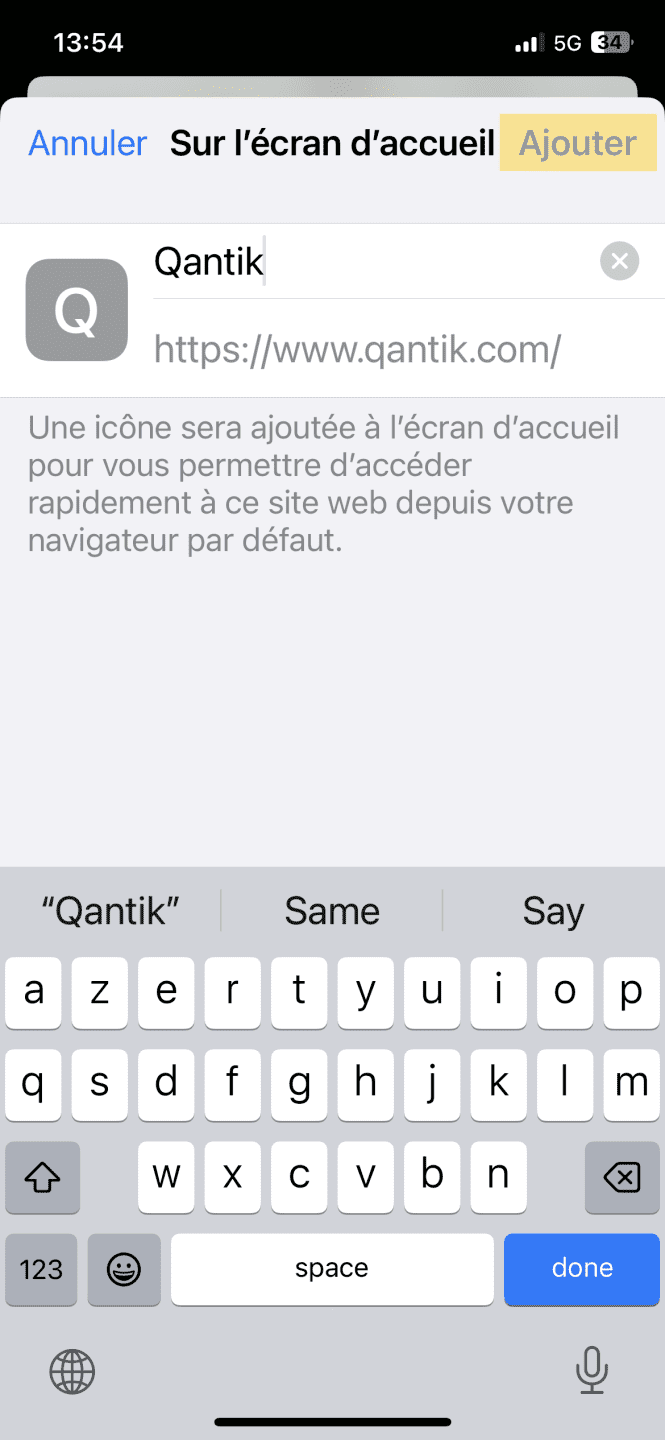Pick the Same keyboard suggestion
The image size is (665, 1440).
click(x=332, y=911)
